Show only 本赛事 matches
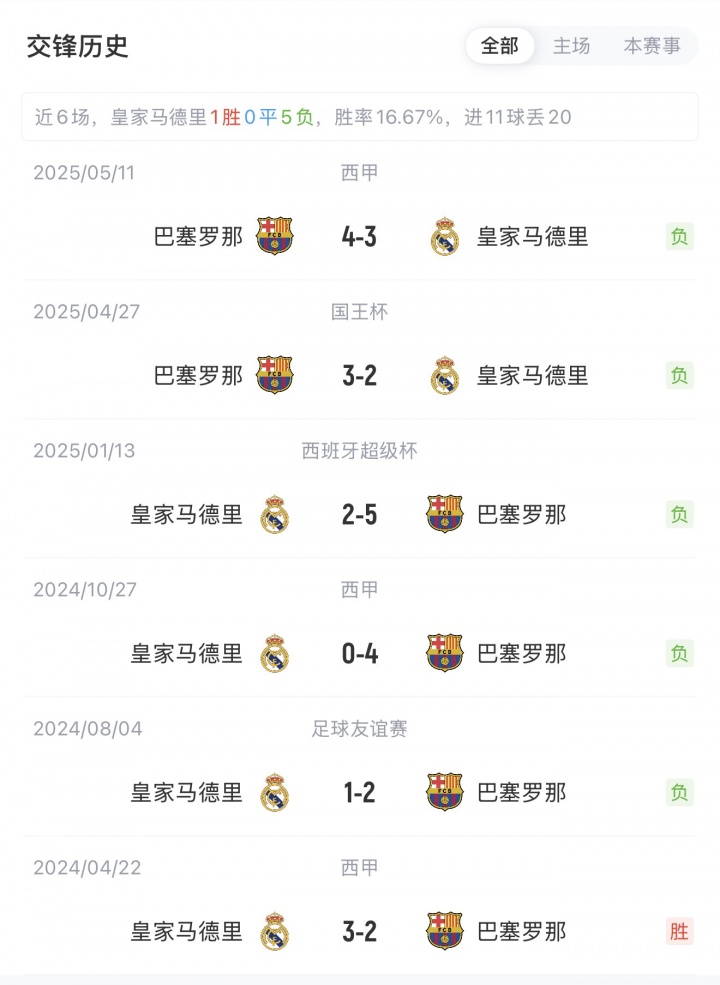 coord(652,46)
